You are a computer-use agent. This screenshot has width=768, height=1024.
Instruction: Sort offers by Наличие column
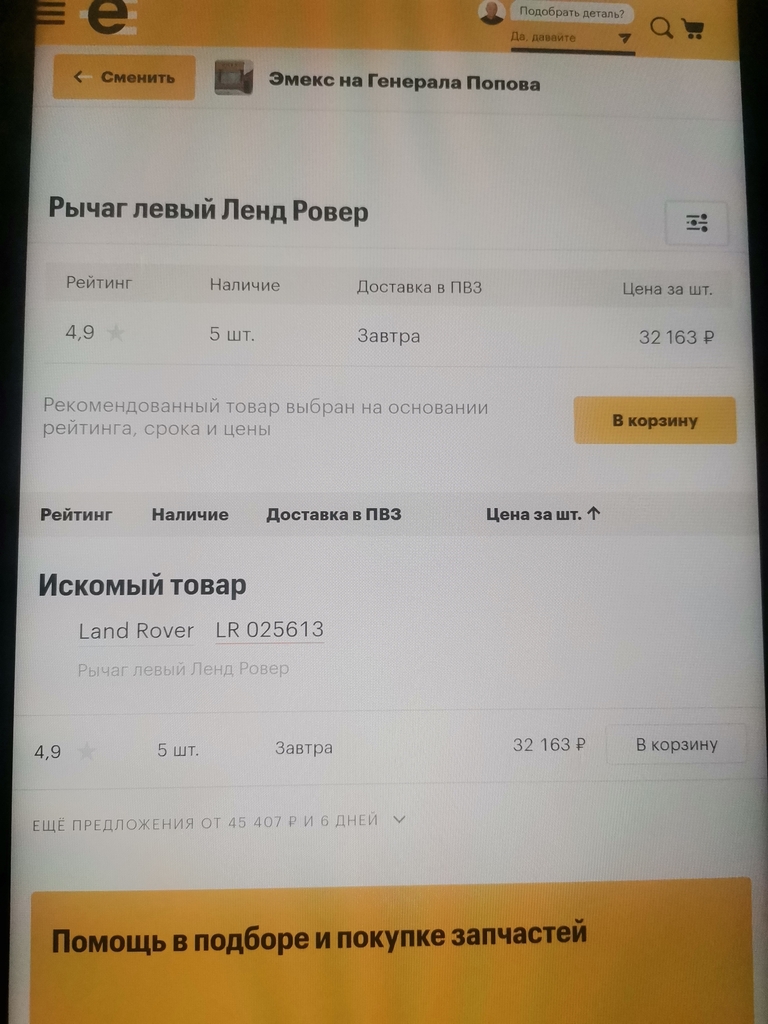tap(190, 515)
